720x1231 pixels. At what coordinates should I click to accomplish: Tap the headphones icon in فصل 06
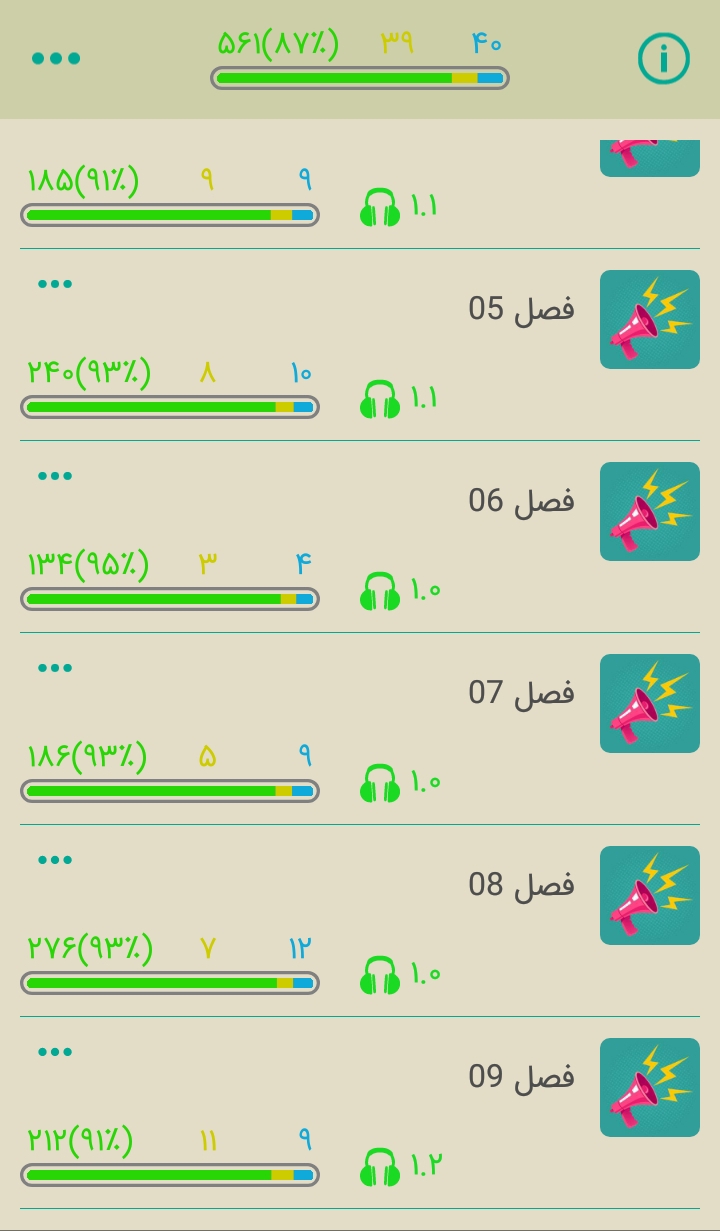pos(380,591)
